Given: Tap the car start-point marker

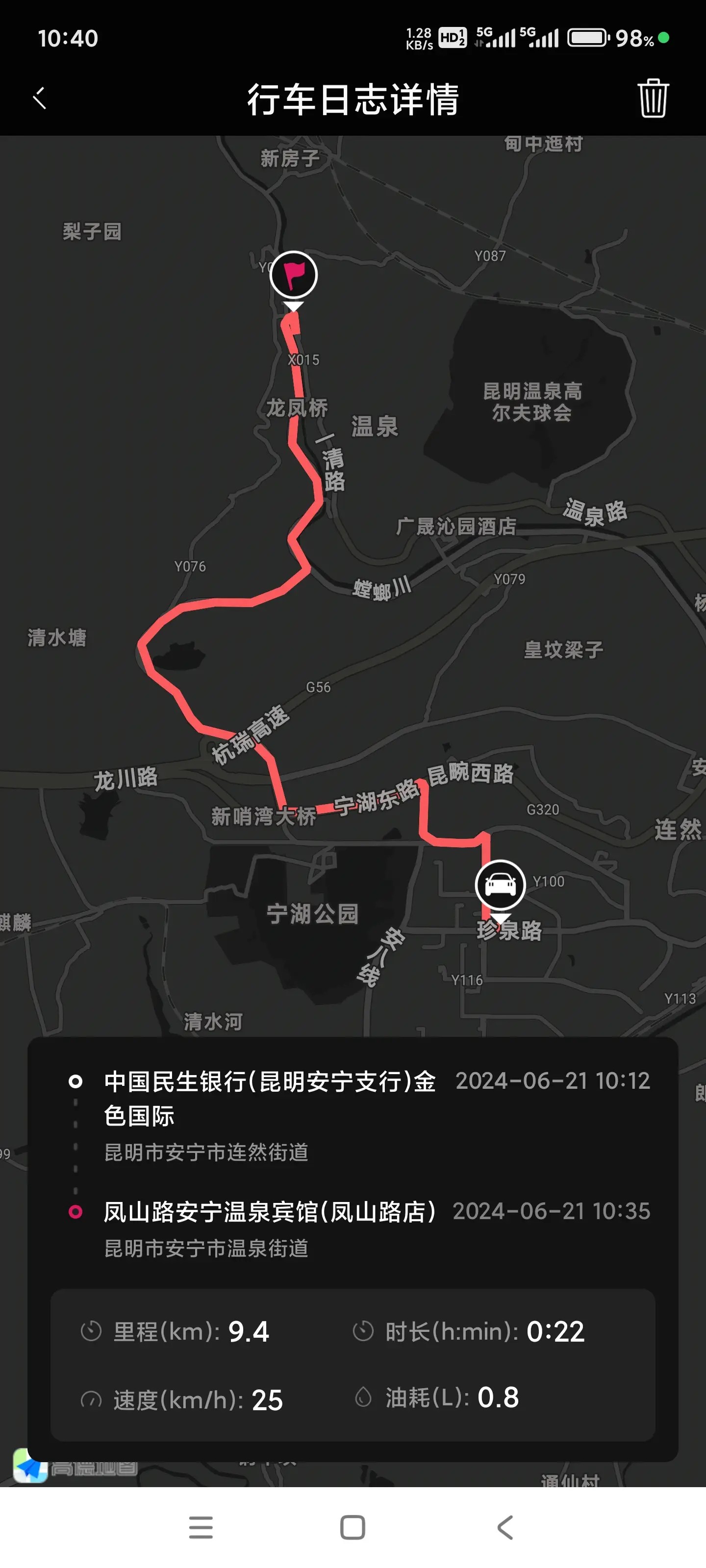Looking at the screenshot, I should click(500, 884).
